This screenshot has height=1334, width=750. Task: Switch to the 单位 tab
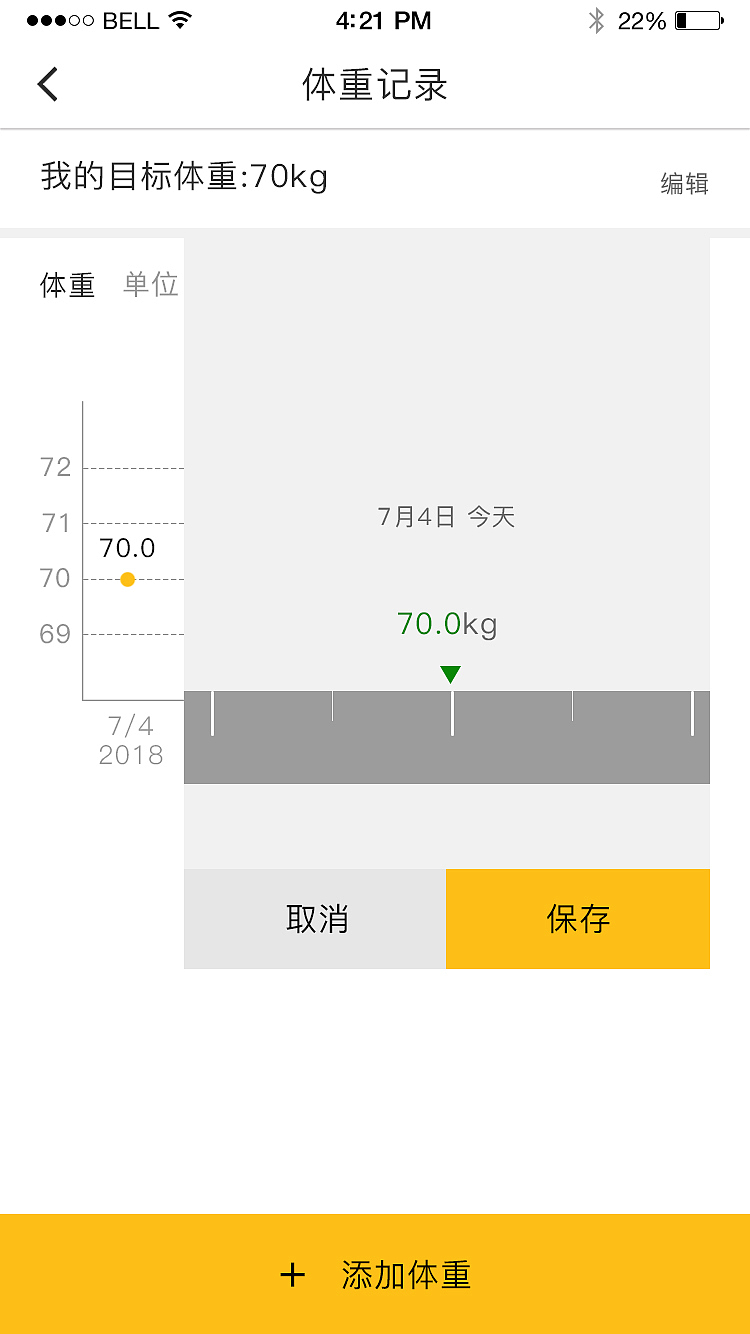click(150, 285)
